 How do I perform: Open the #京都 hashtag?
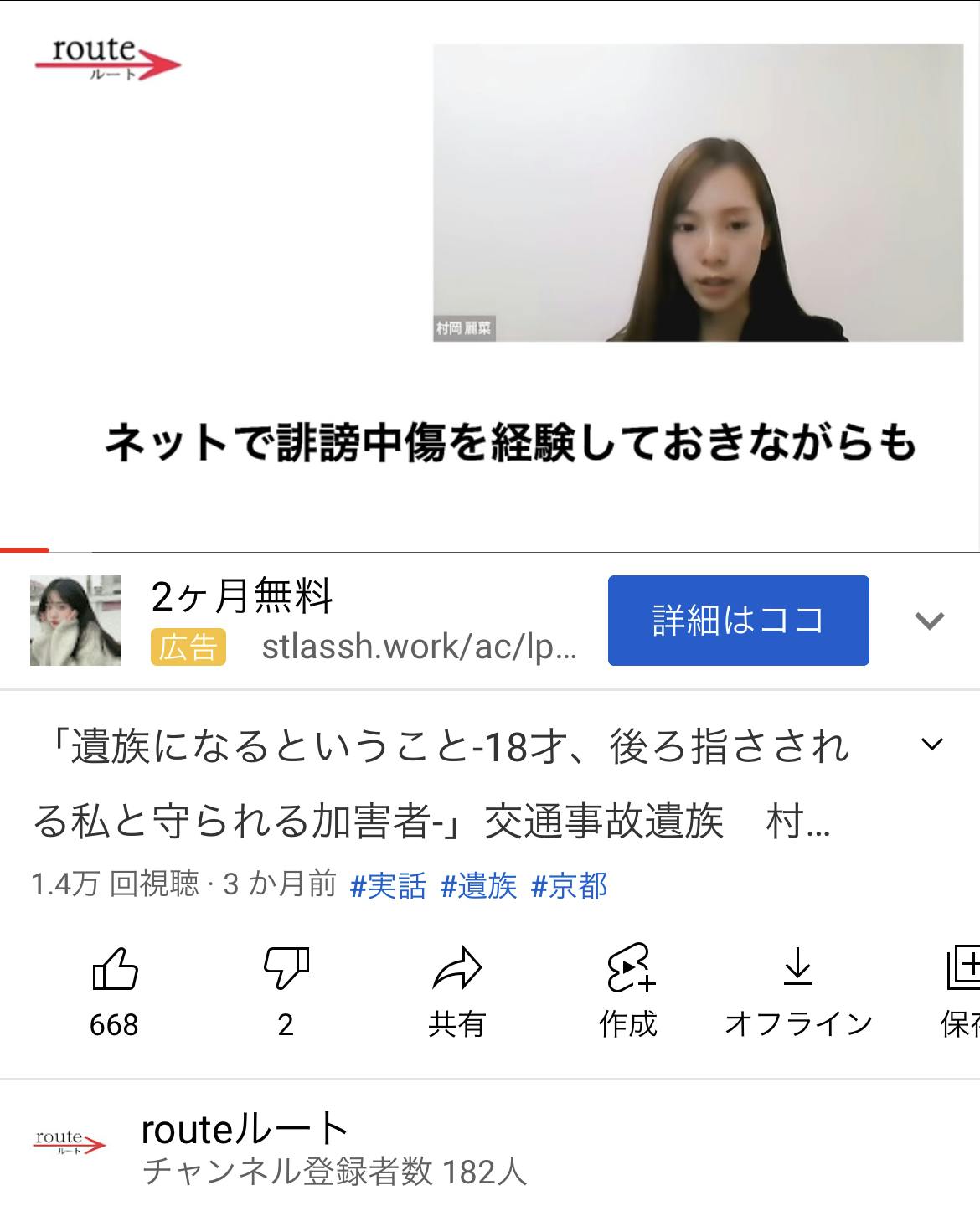click(x=569, y=885)
